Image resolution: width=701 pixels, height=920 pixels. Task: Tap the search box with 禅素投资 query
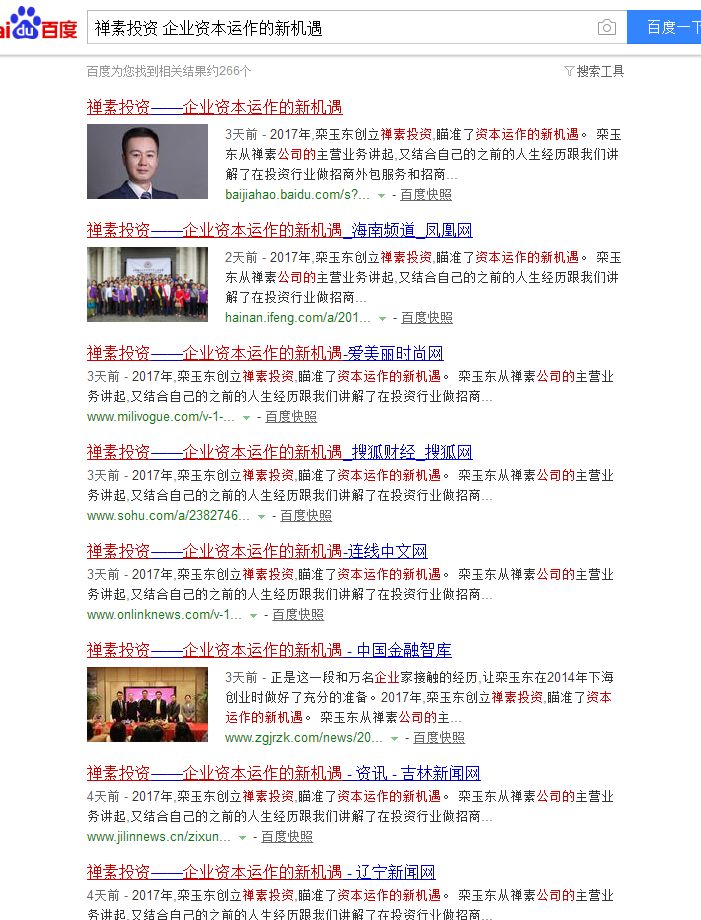coord(340,28)
